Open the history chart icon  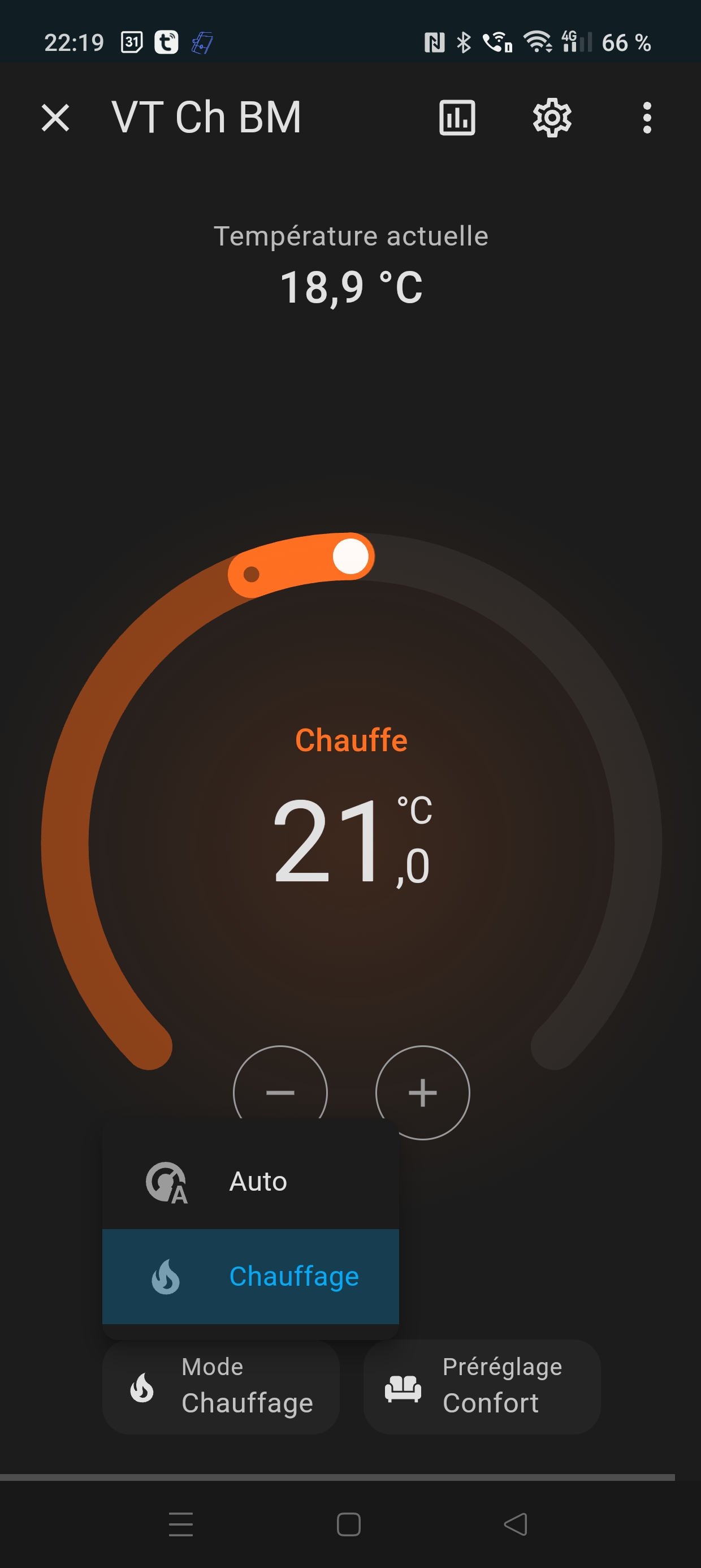(457, 118)
